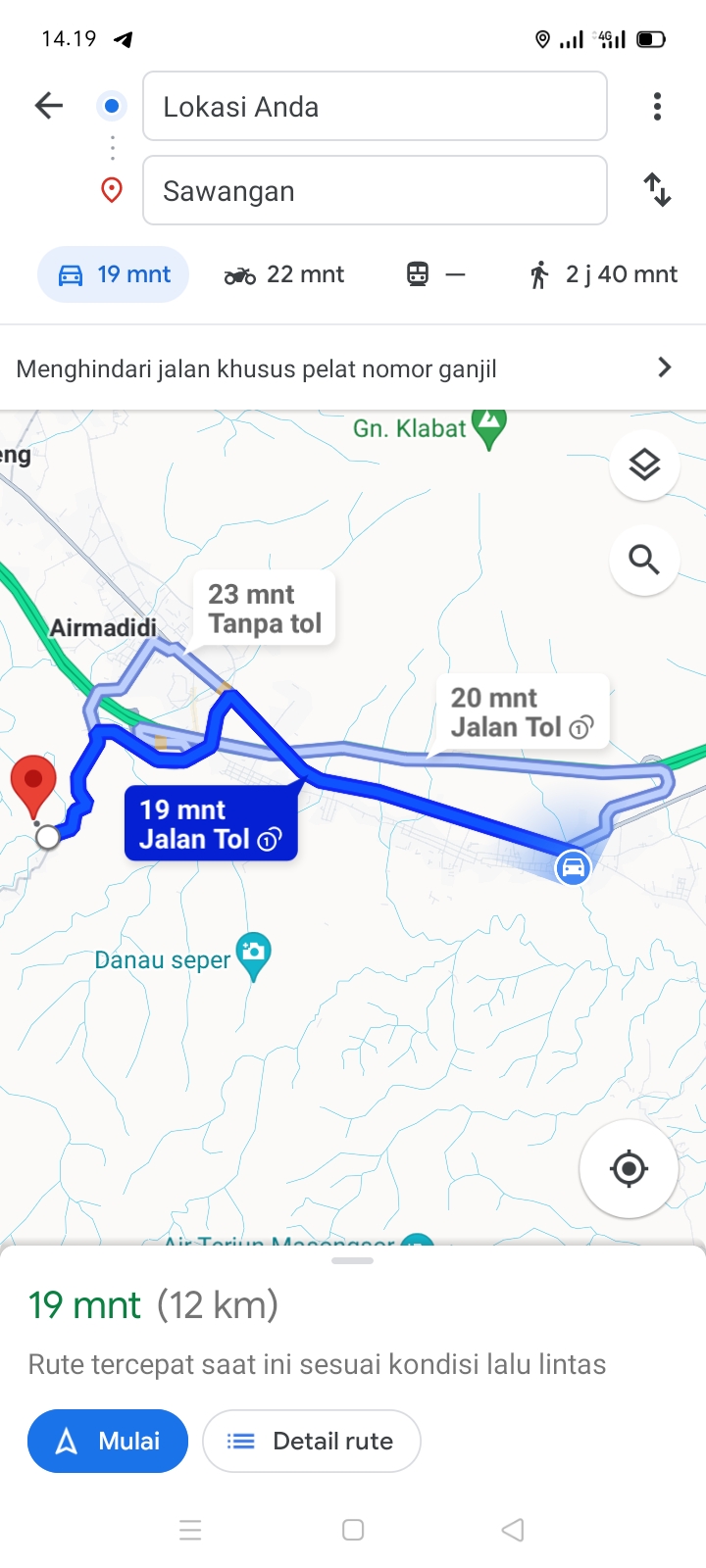706x1568 pixels.
Task: Start navigation with Mulai
Action: (108, 1441)
